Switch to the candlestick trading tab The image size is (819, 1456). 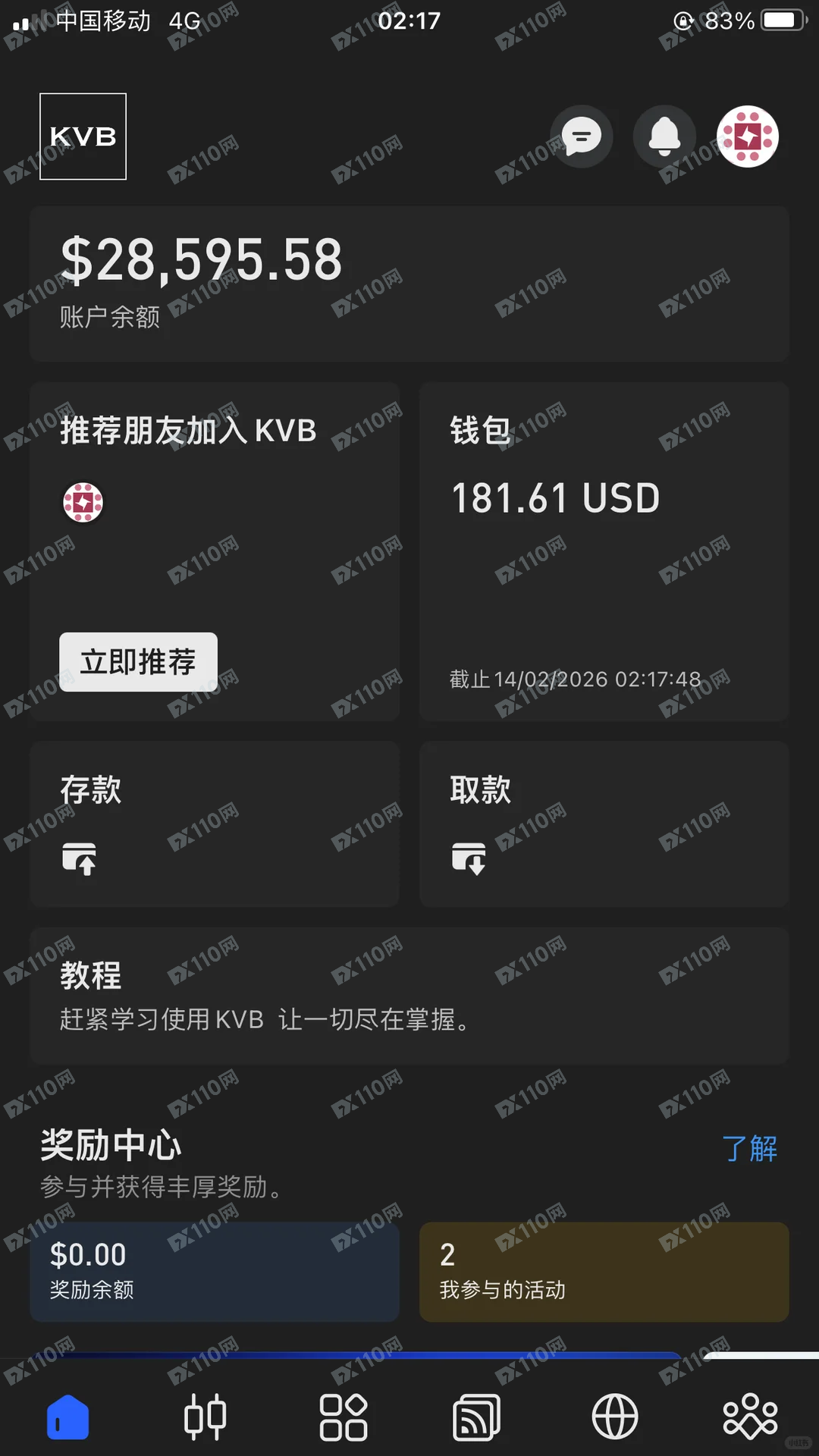coord(206,1417)
